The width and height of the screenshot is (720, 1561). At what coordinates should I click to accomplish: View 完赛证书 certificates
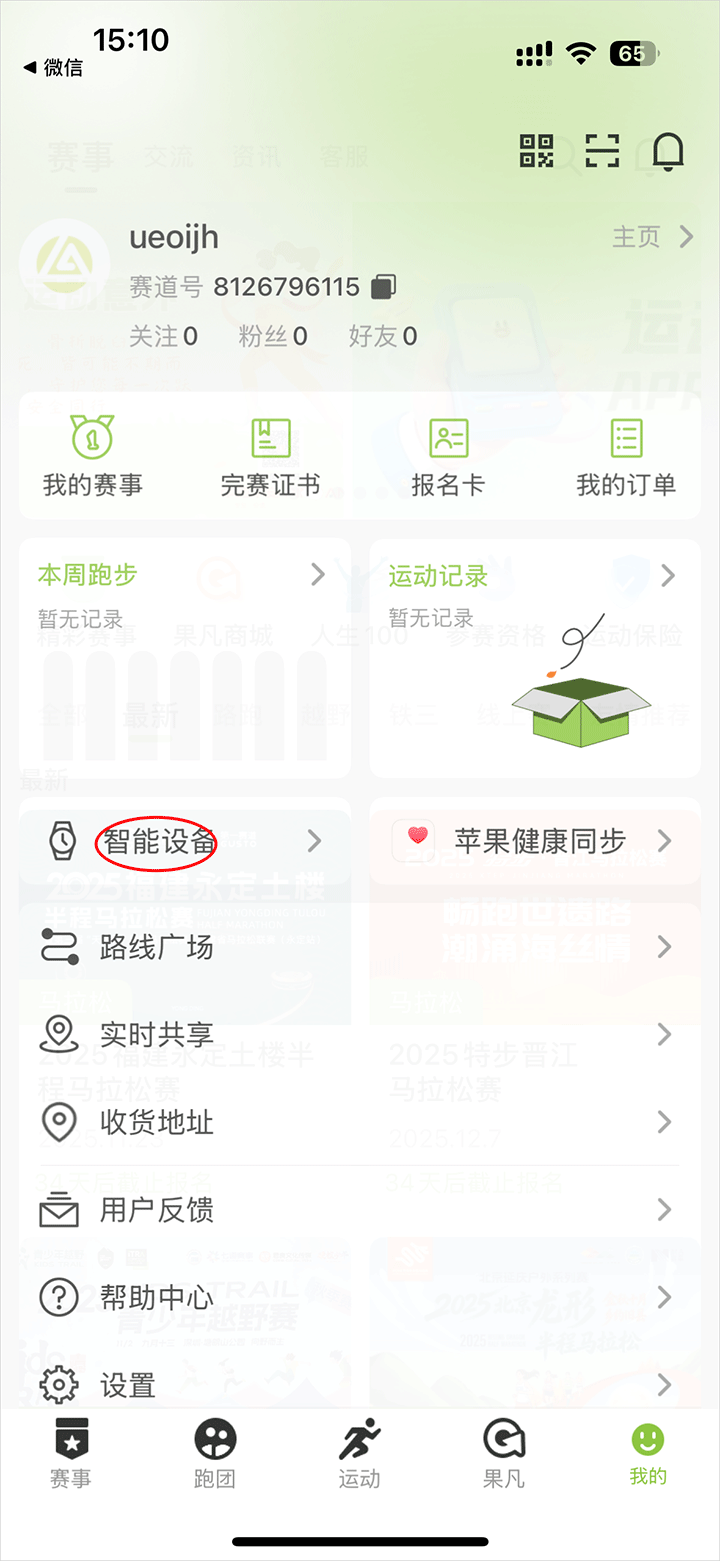pyautogui.click(x=270, y=457)
